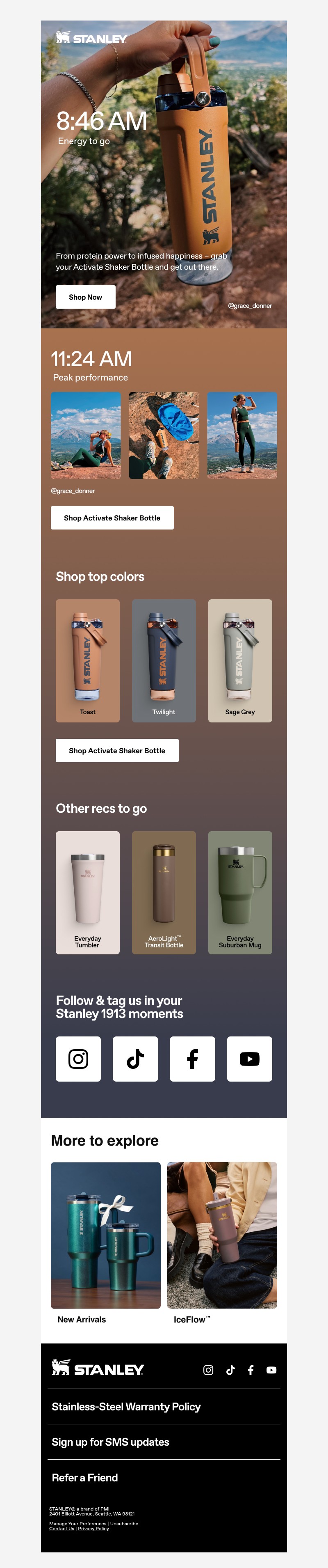Tap the Shop Now button
The height and width of the screenshot is (1568, 328).
click(x=85, y=297)
